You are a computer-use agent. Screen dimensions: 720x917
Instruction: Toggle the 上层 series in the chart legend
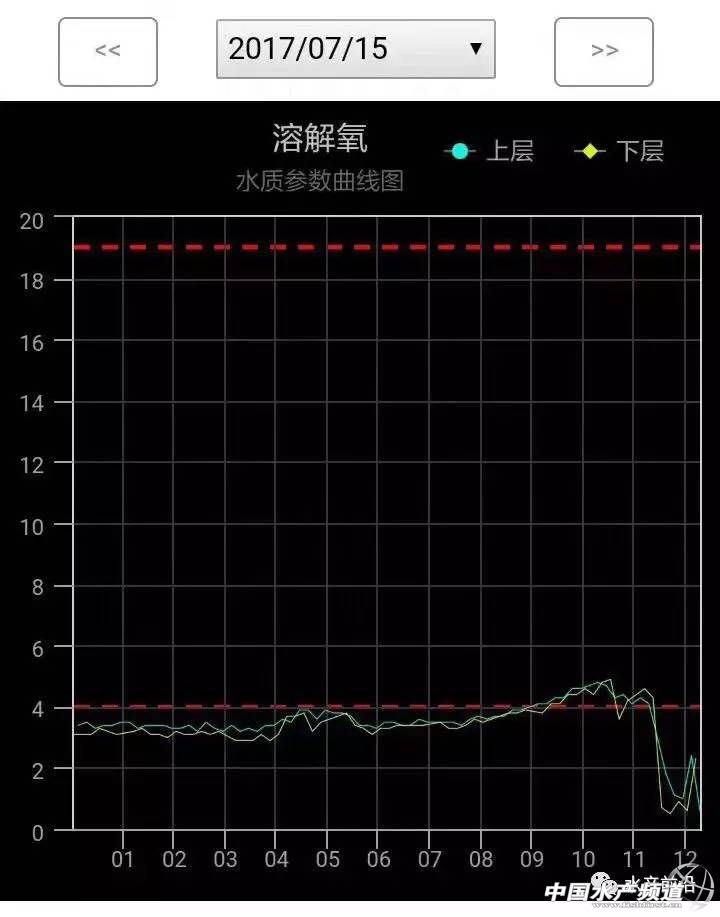tap(490, 151)
